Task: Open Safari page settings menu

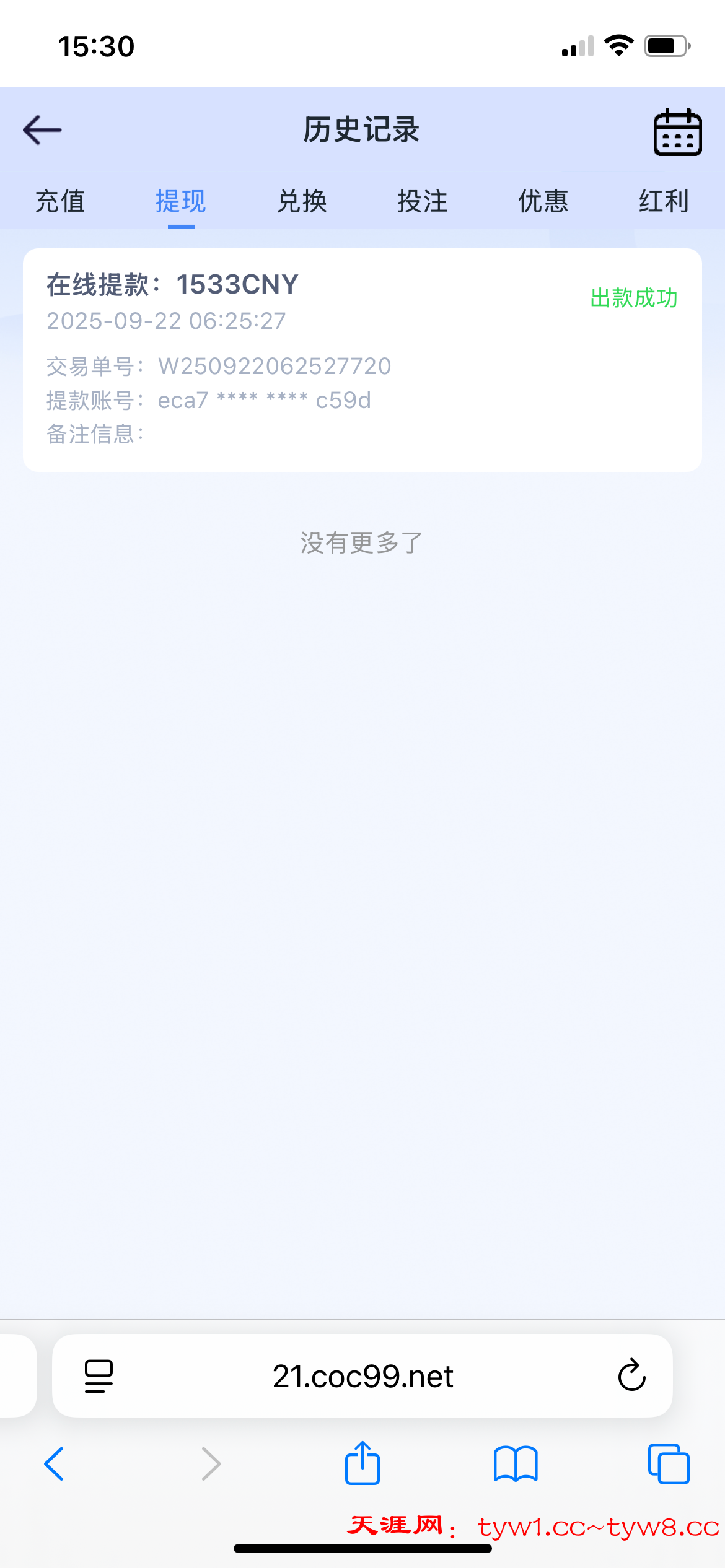Action: tap(99, 1376)
